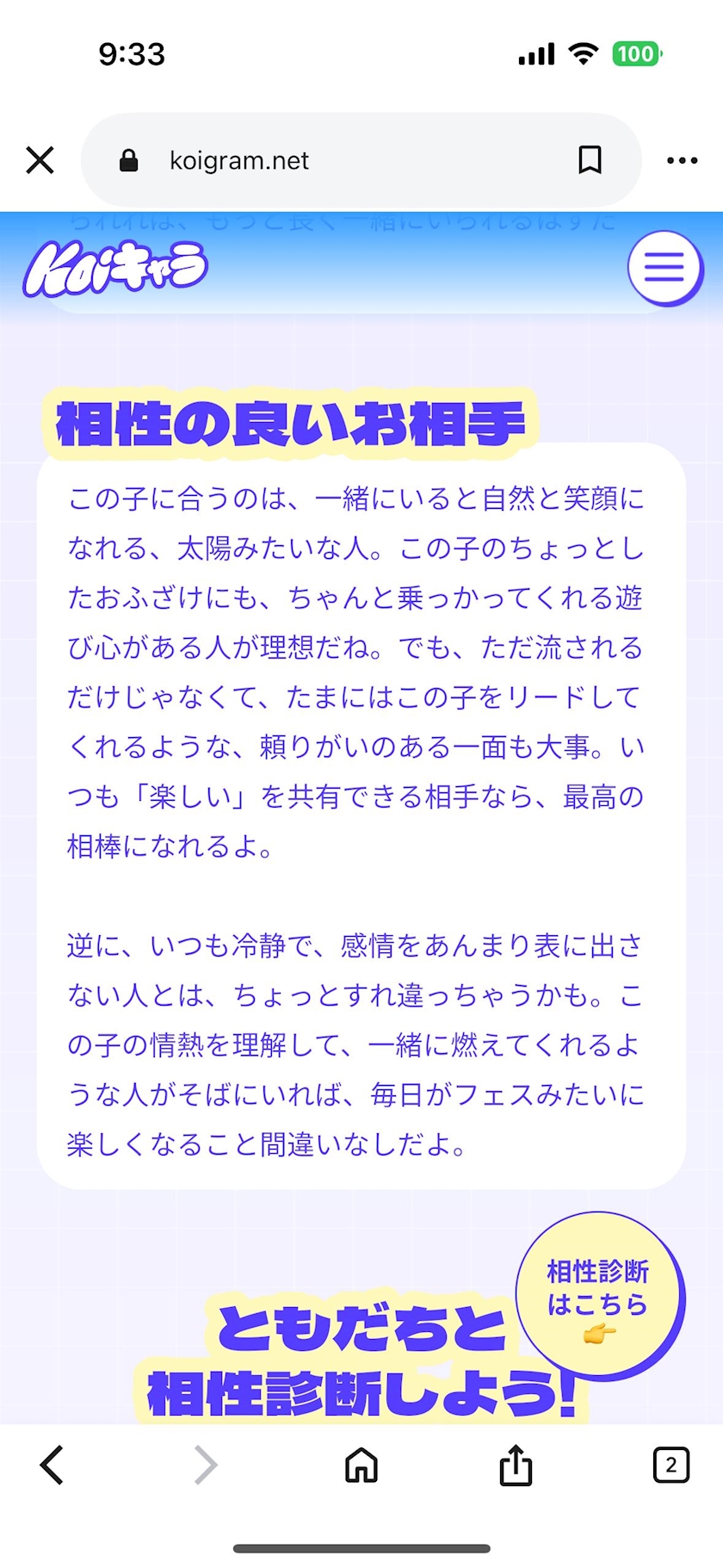The width and height of the screenshot is (723, 1568).
Task: Tap the Koiキャラ logo in the header
Action: [x=115, y=269]
